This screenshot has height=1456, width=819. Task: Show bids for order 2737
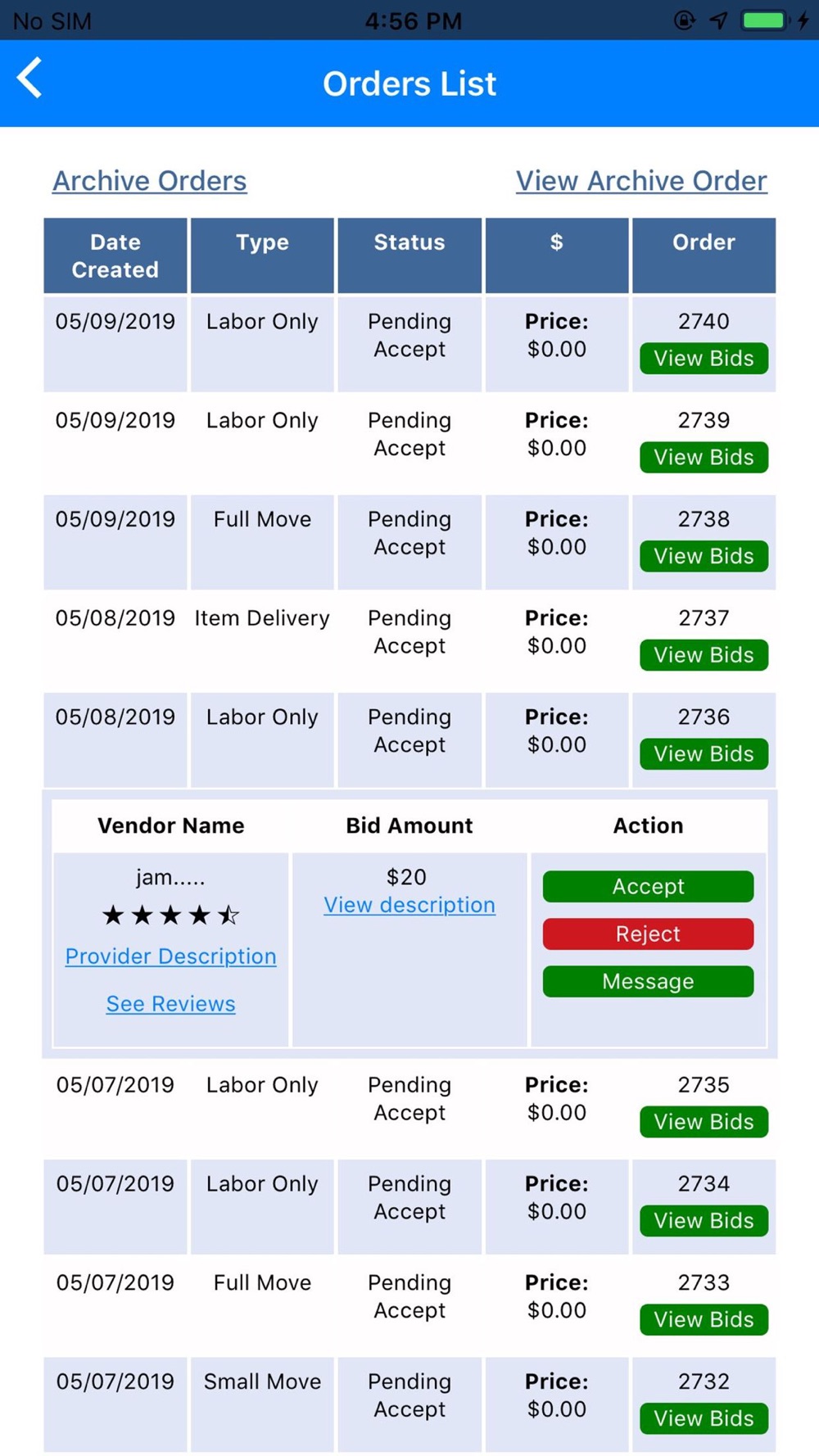[704, 655]
